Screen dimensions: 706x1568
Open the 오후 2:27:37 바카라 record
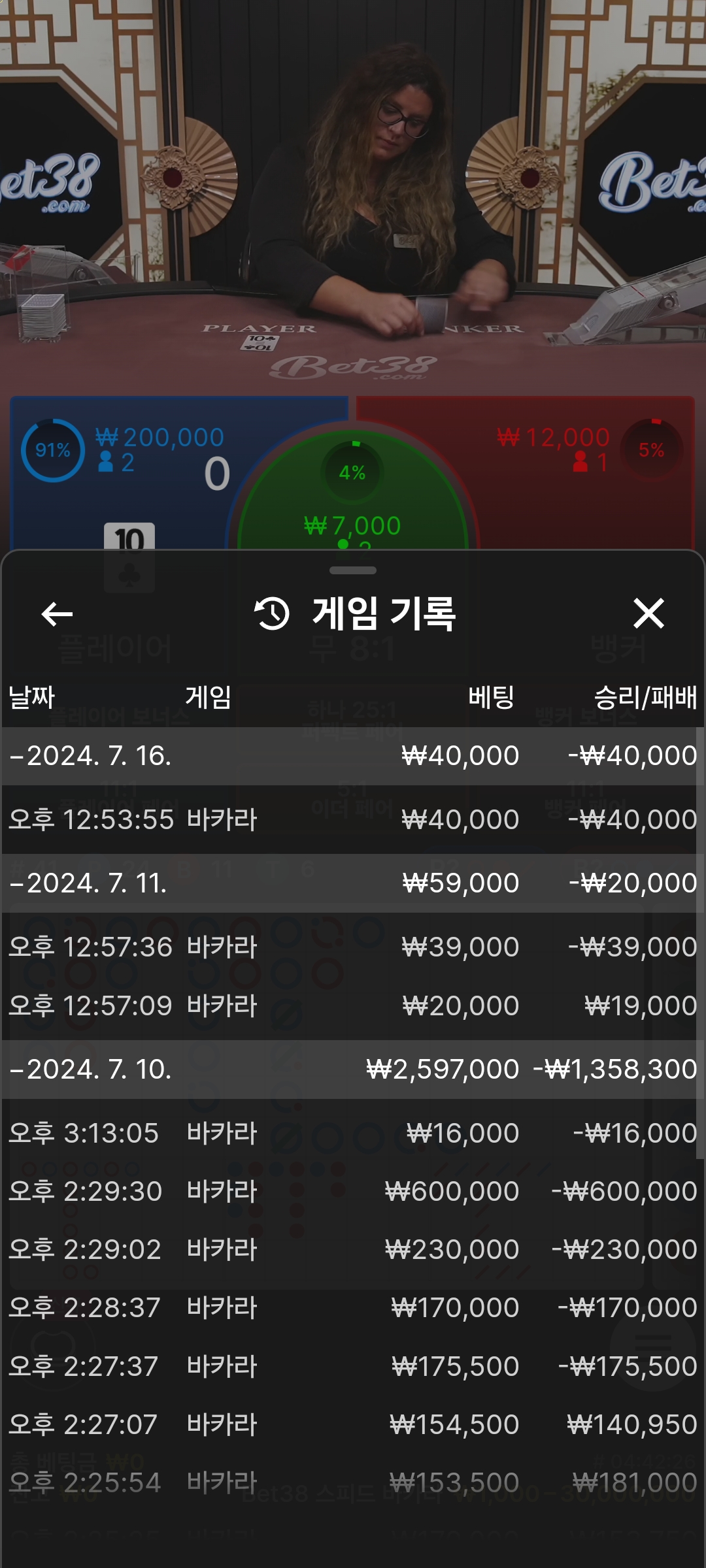(x=353, y=1366)
